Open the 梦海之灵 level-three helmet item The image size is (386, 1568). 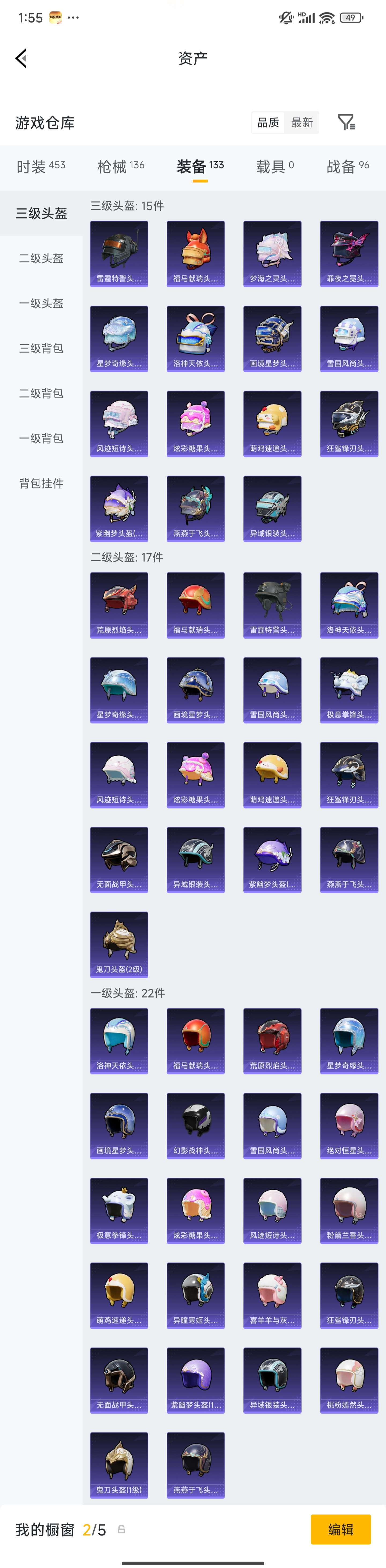click(x=272, y=254)
